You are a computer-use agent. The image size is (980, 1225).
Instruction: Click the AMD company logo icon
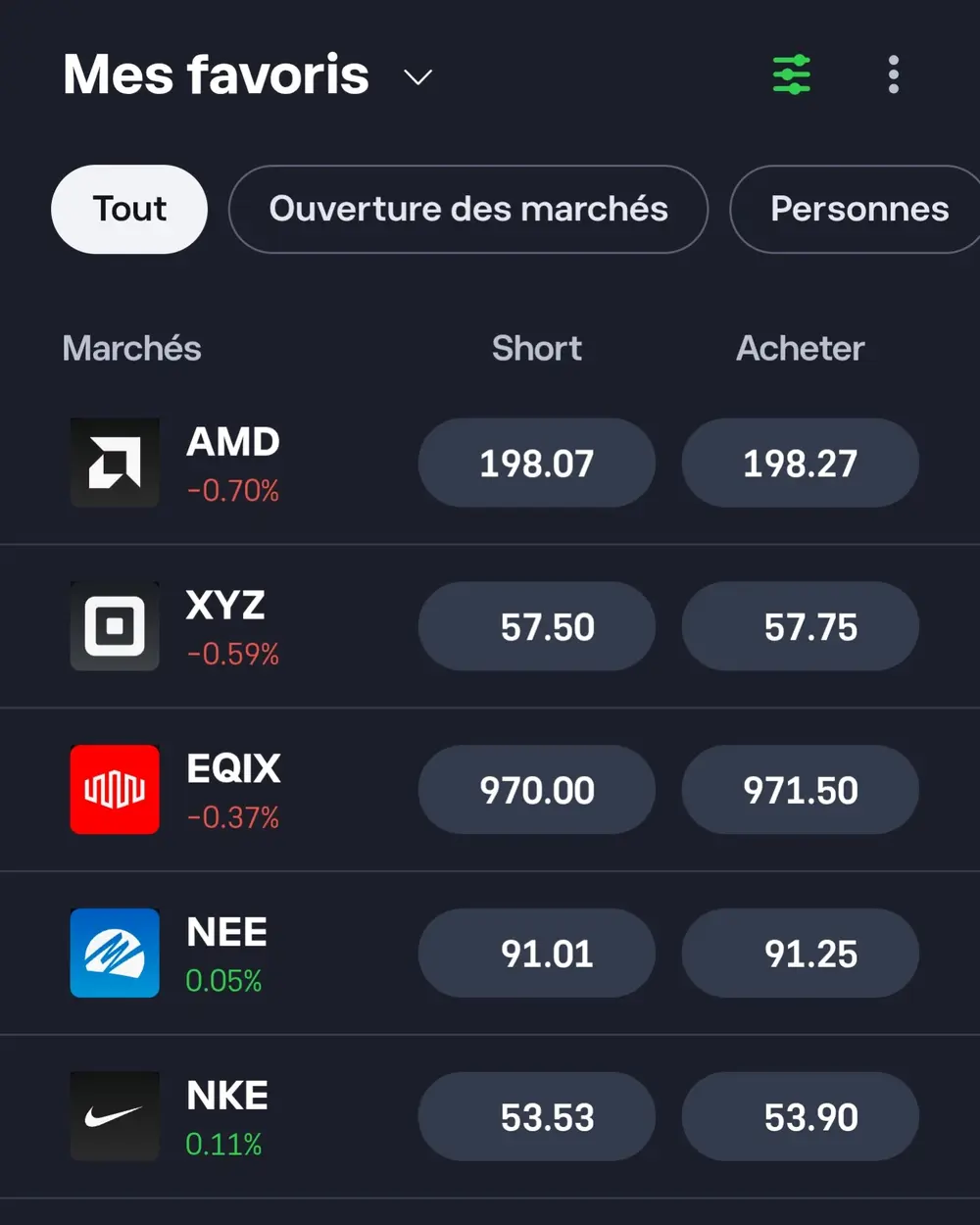115,463
